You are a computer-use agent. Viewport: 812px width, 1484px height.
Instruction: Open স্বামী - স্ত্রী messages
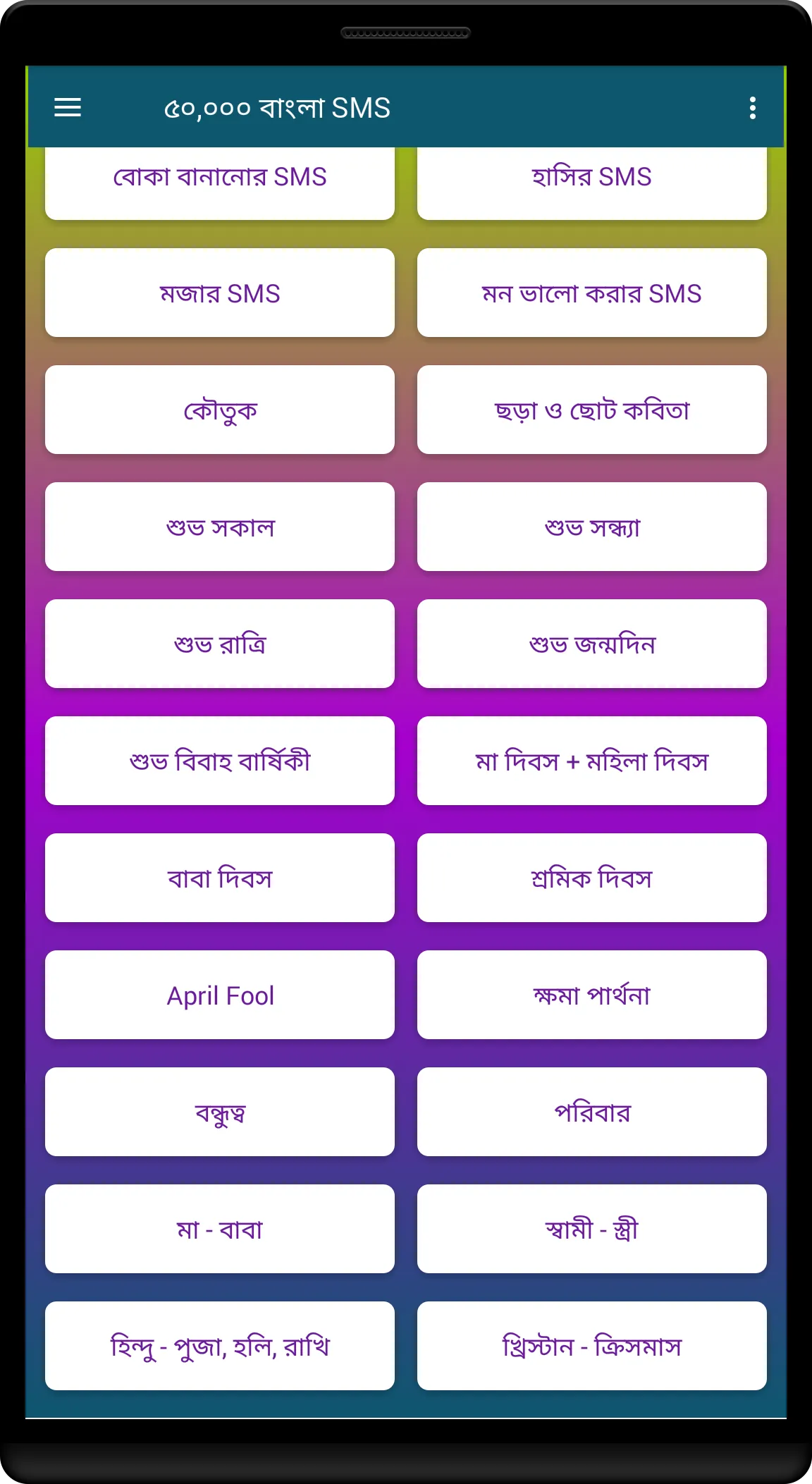point(592,1229)
